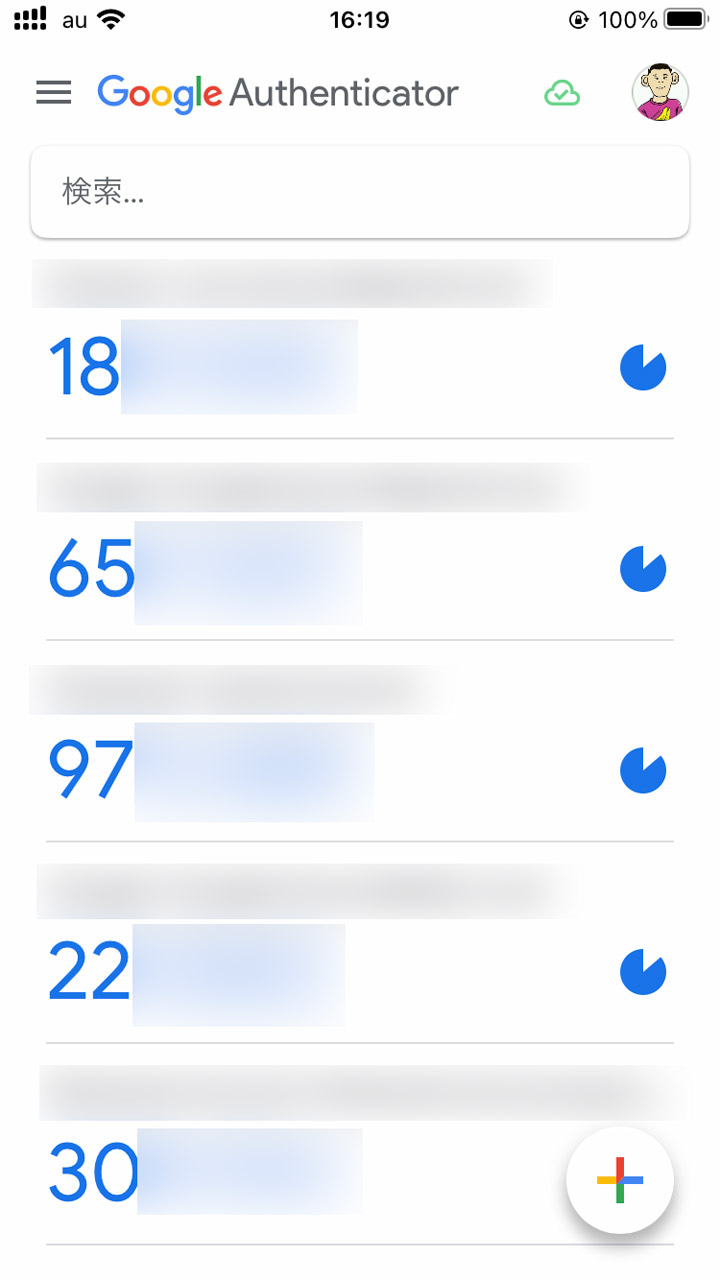Open your Google account profile avatar

point(660,92)
